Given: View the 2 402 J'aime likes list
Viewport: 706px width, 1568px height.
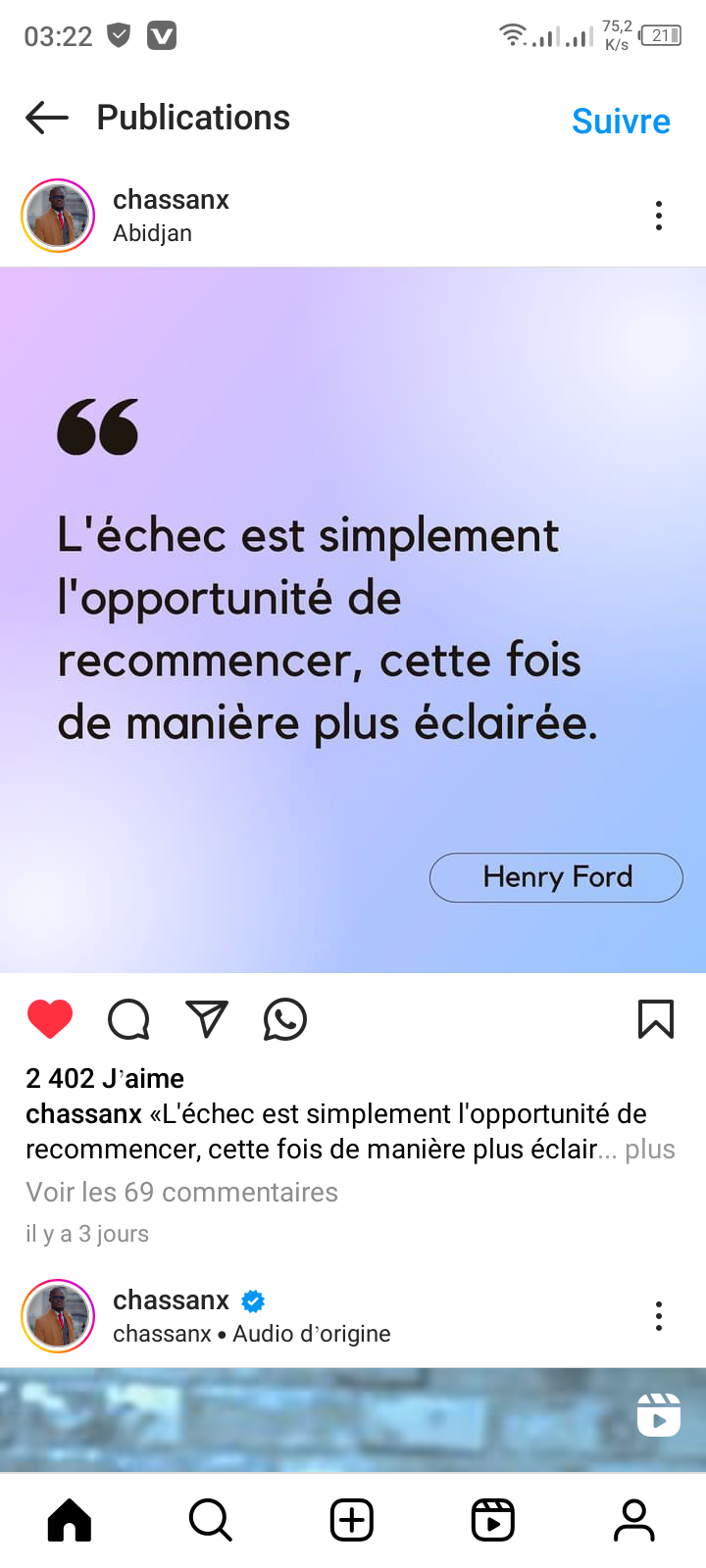Looking at the screenshot, I should coord(105,1078).
